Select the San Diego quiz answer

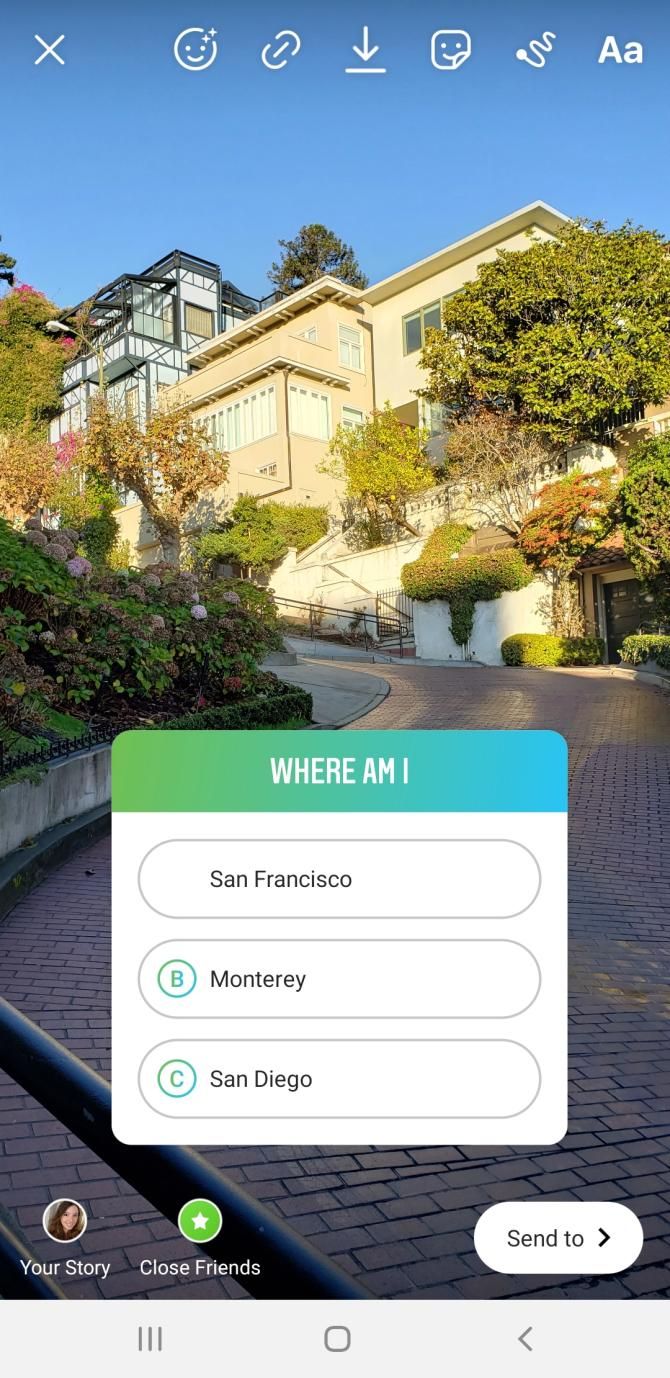339,1079
